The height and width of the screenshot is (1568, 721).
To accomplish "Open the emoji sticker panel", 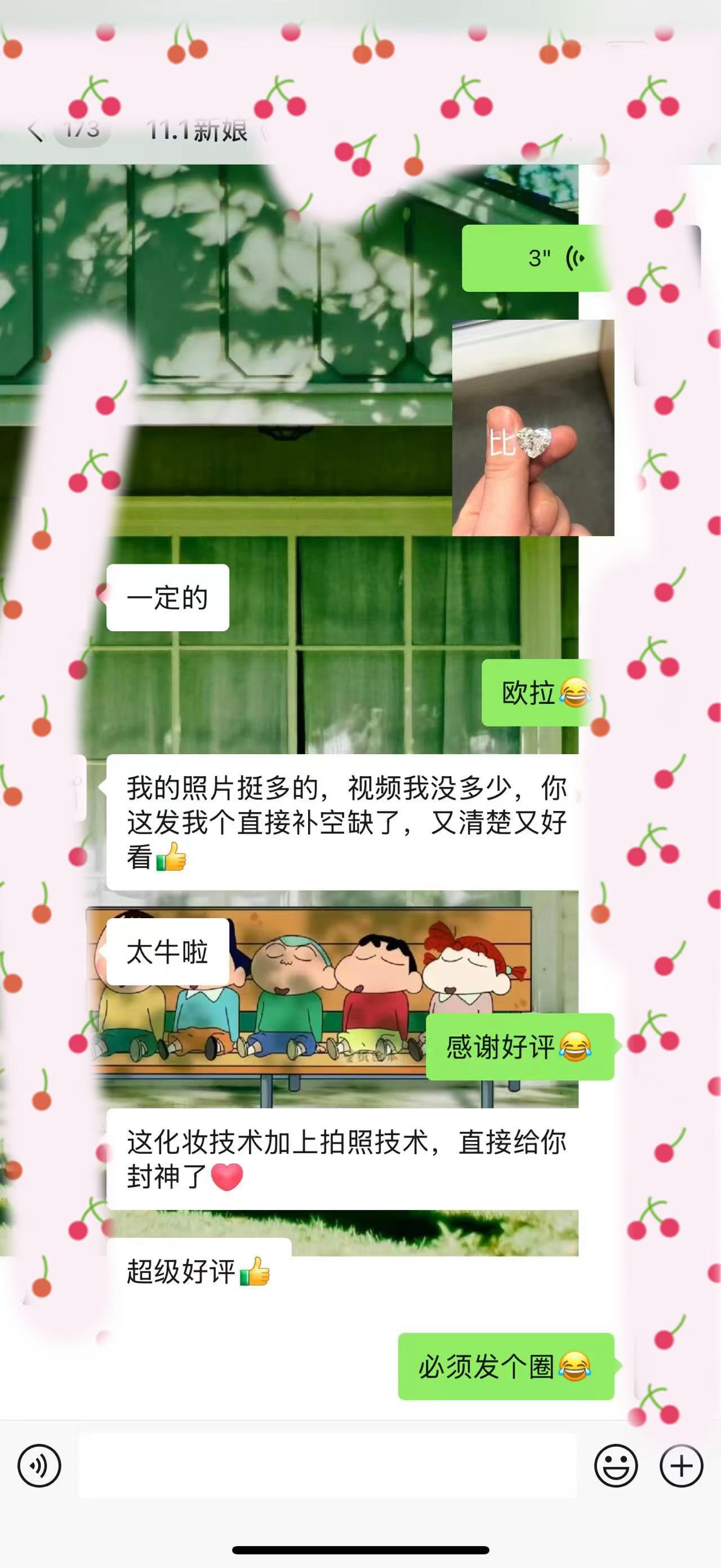I will [x=616, y=1466].
